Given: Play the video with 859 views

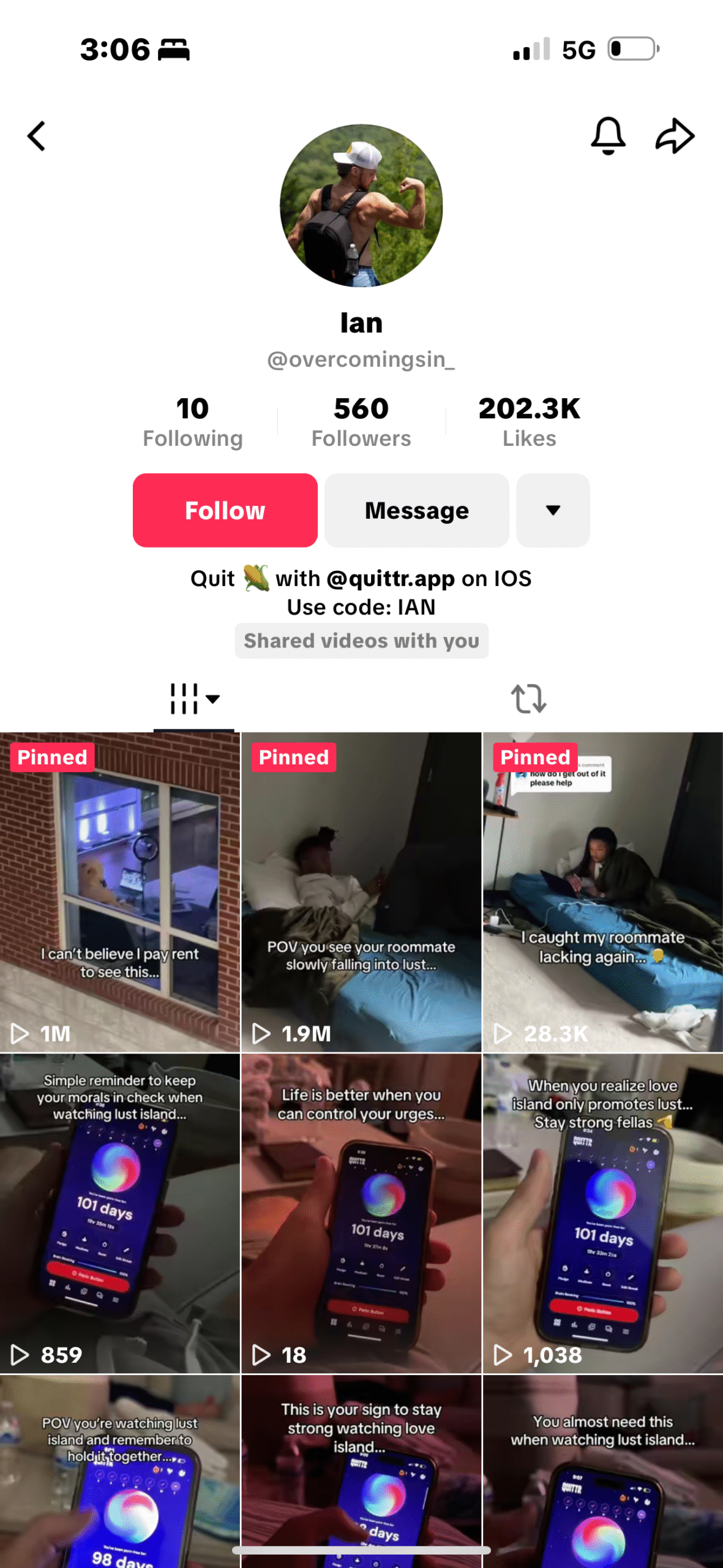Looking at the screenshot, I should point(120,1213).
